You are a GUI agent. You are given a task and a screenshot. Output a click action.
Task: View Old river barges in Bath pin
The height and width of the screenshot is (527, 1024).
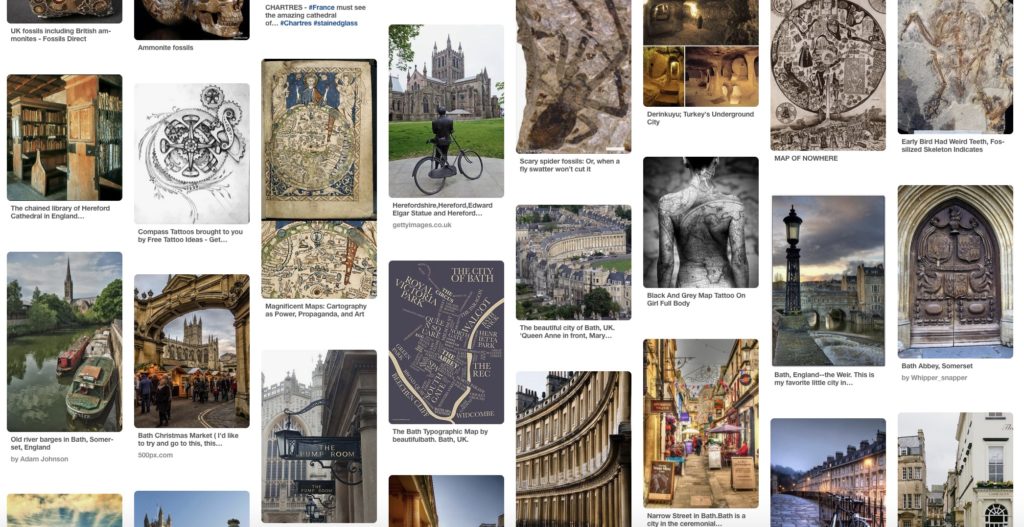(64, 341)
